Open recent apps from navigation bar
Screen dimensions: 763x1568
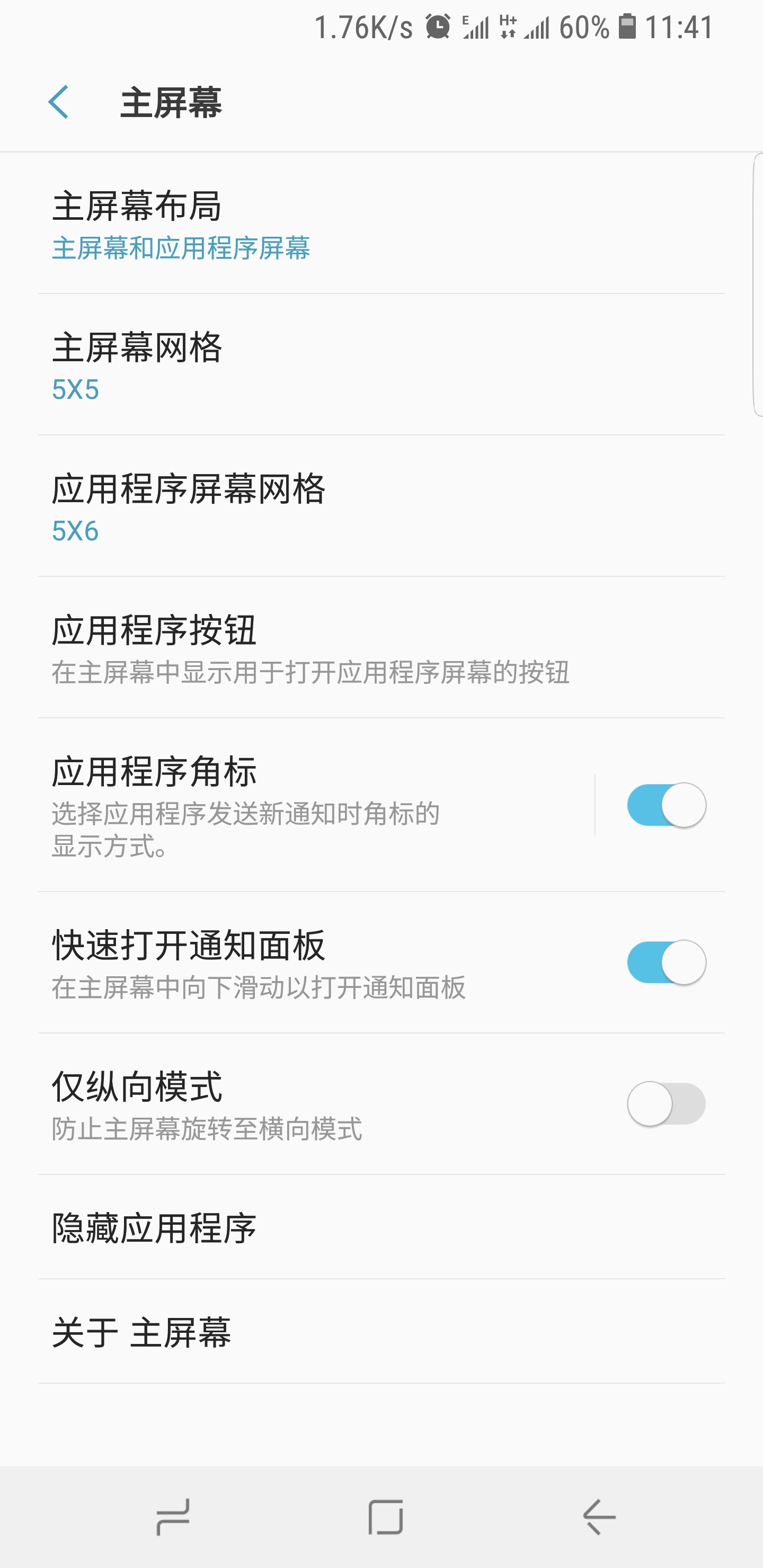click(173, 1517)
